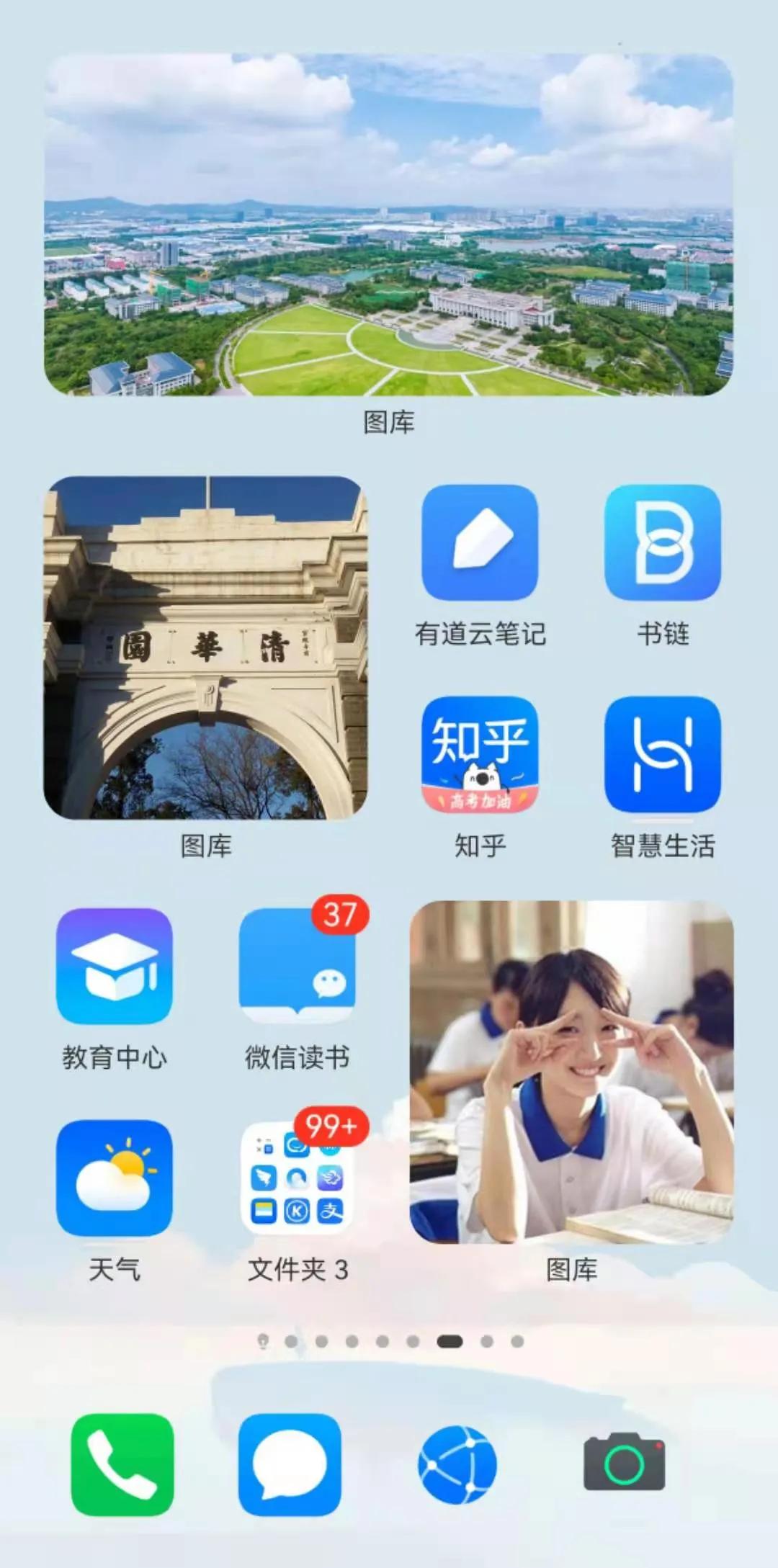Launch 有道云笔记 app
The image size is (778, 1568).
point(480,542)
